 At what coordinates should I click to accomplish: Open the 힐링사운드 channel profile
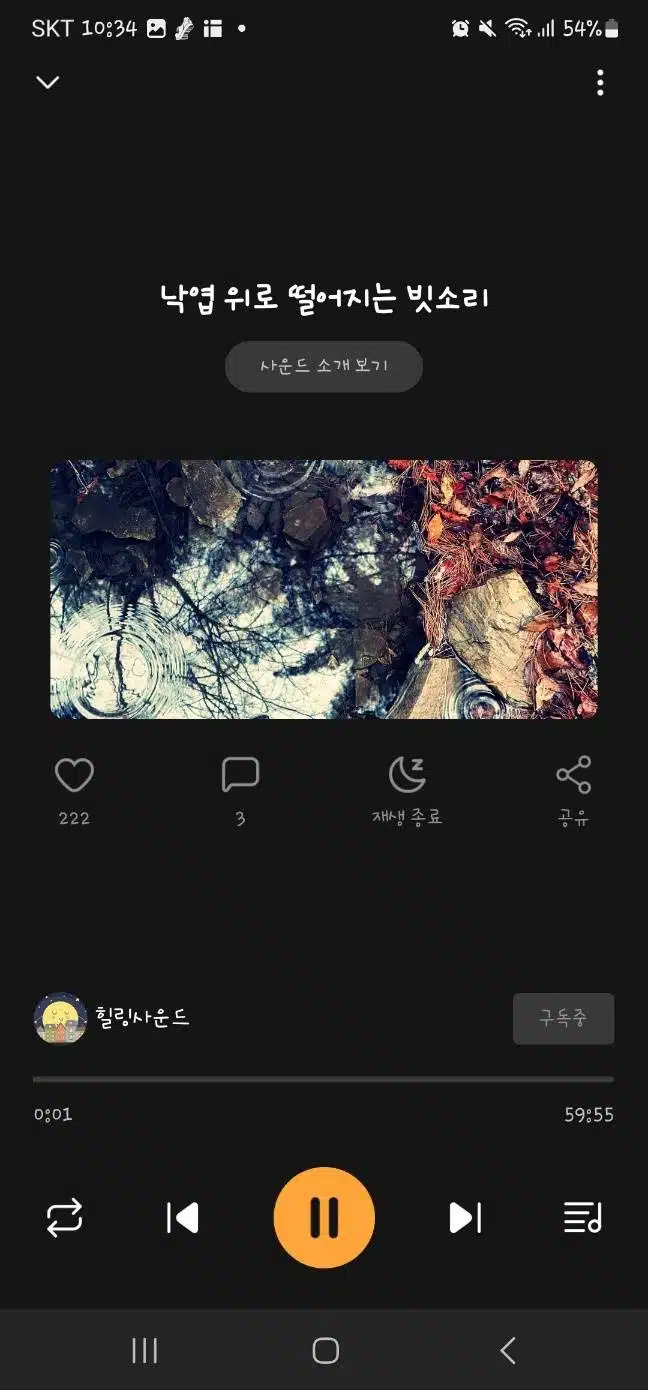(112, 1018)
